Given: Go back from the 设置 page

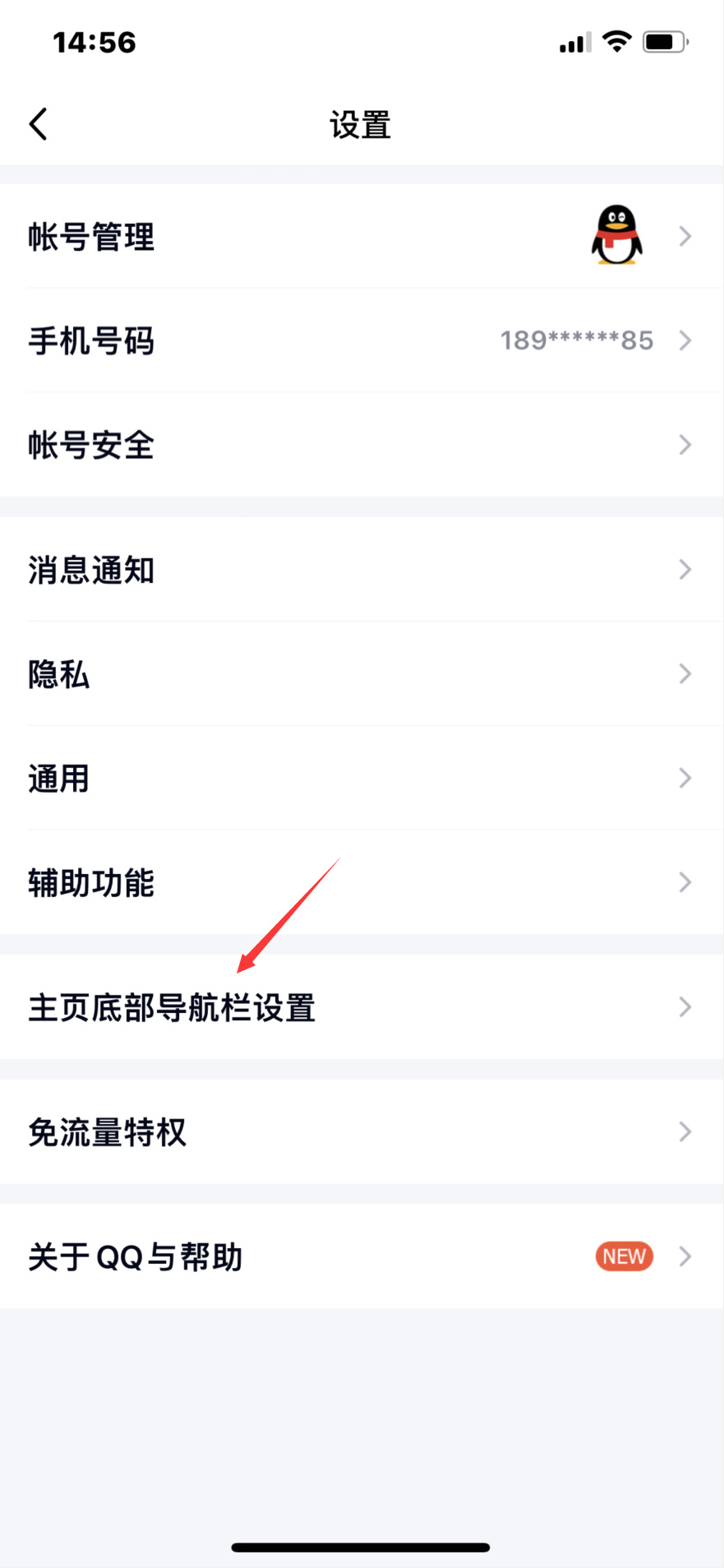Looking at the screenshot, I should click(x=39, y=125).
